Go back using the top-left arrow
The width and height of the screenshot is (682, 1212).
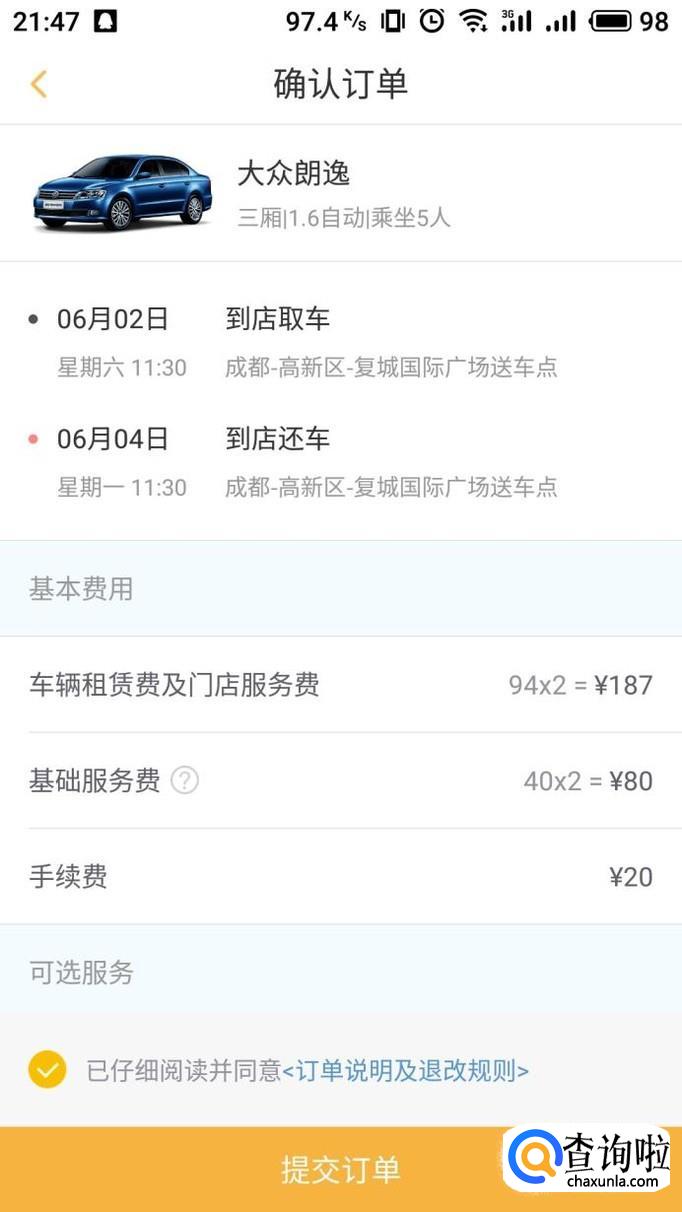[39, 84]
